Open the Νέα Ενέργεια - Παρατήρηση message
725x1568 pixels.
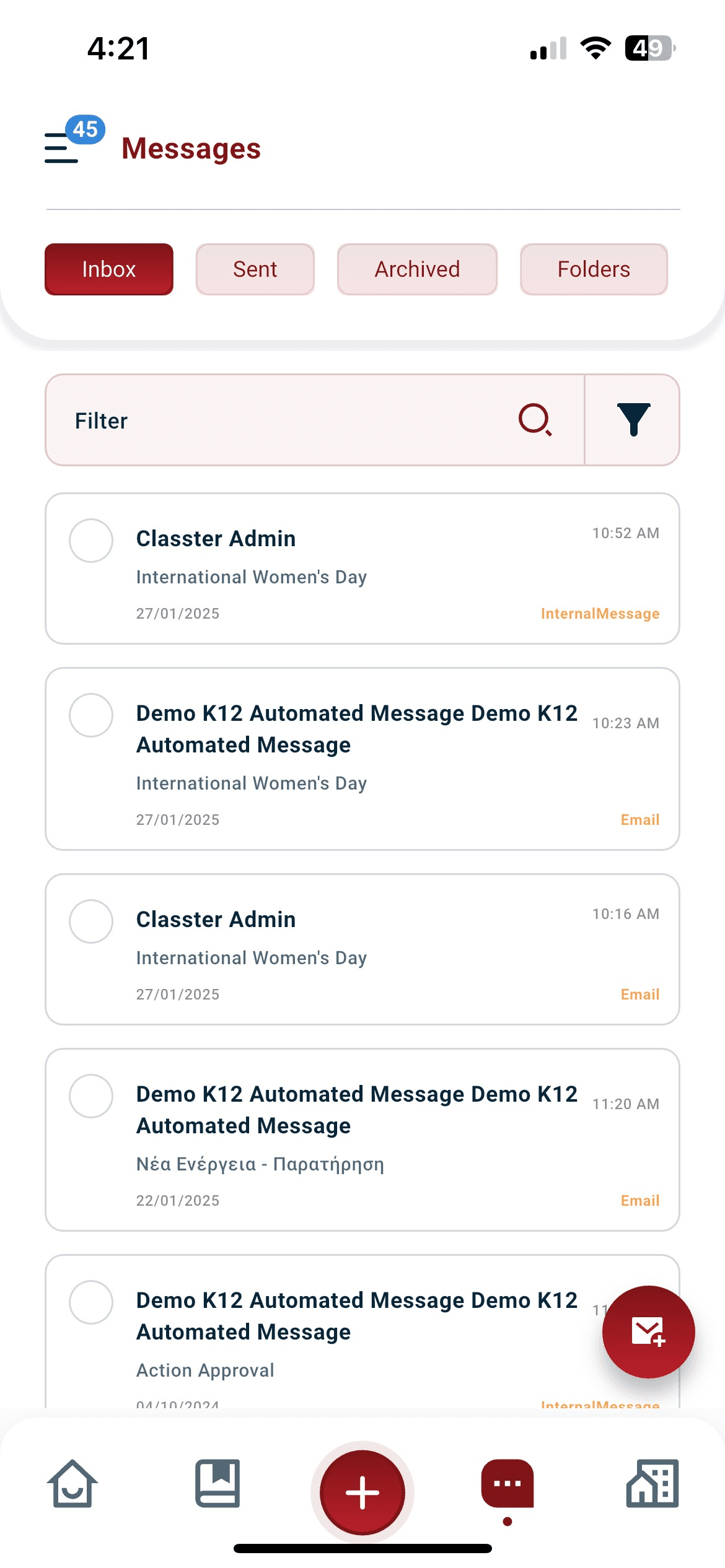pyautogui.click(x=362, y=1139)
